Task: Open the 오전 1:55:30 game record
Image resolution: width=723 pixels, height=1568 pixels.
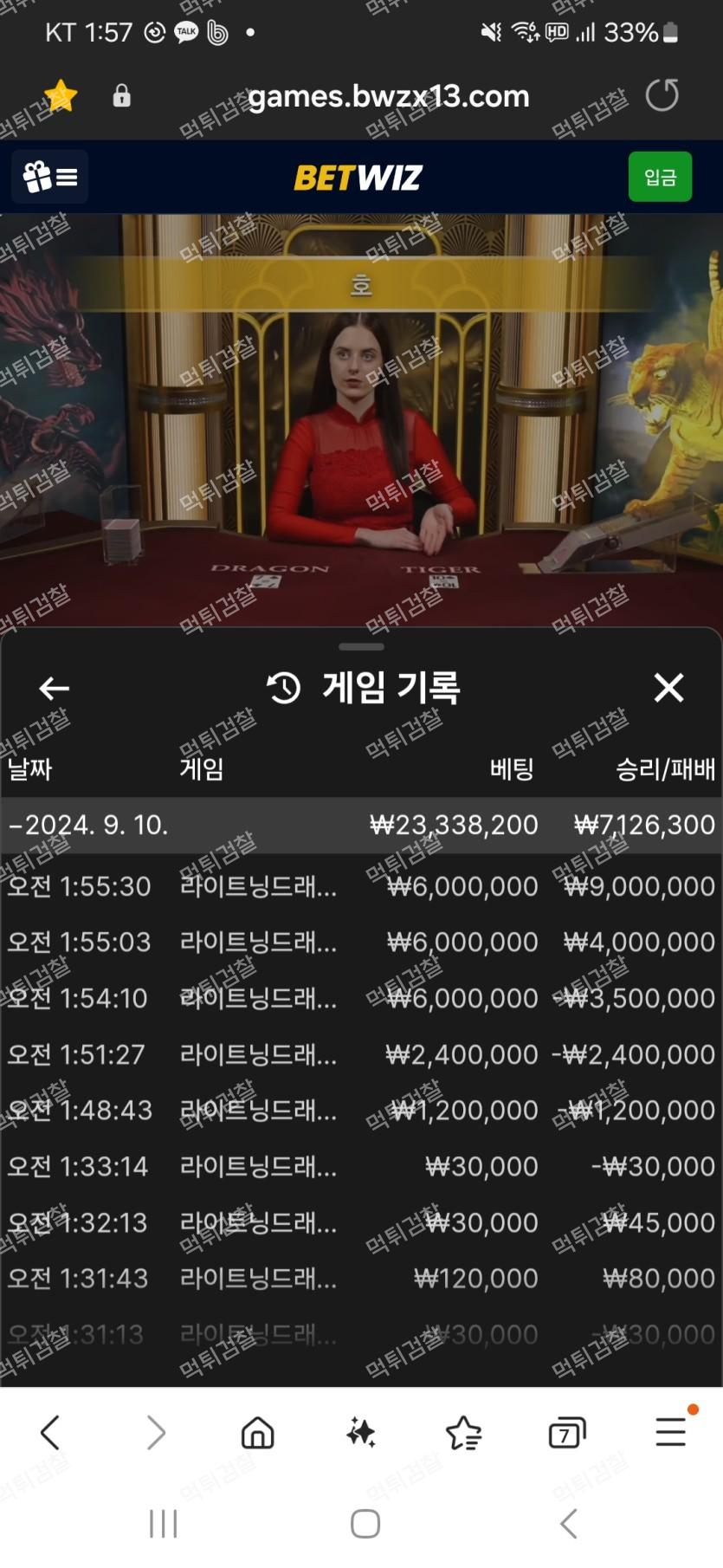Action: coord(361,886)
